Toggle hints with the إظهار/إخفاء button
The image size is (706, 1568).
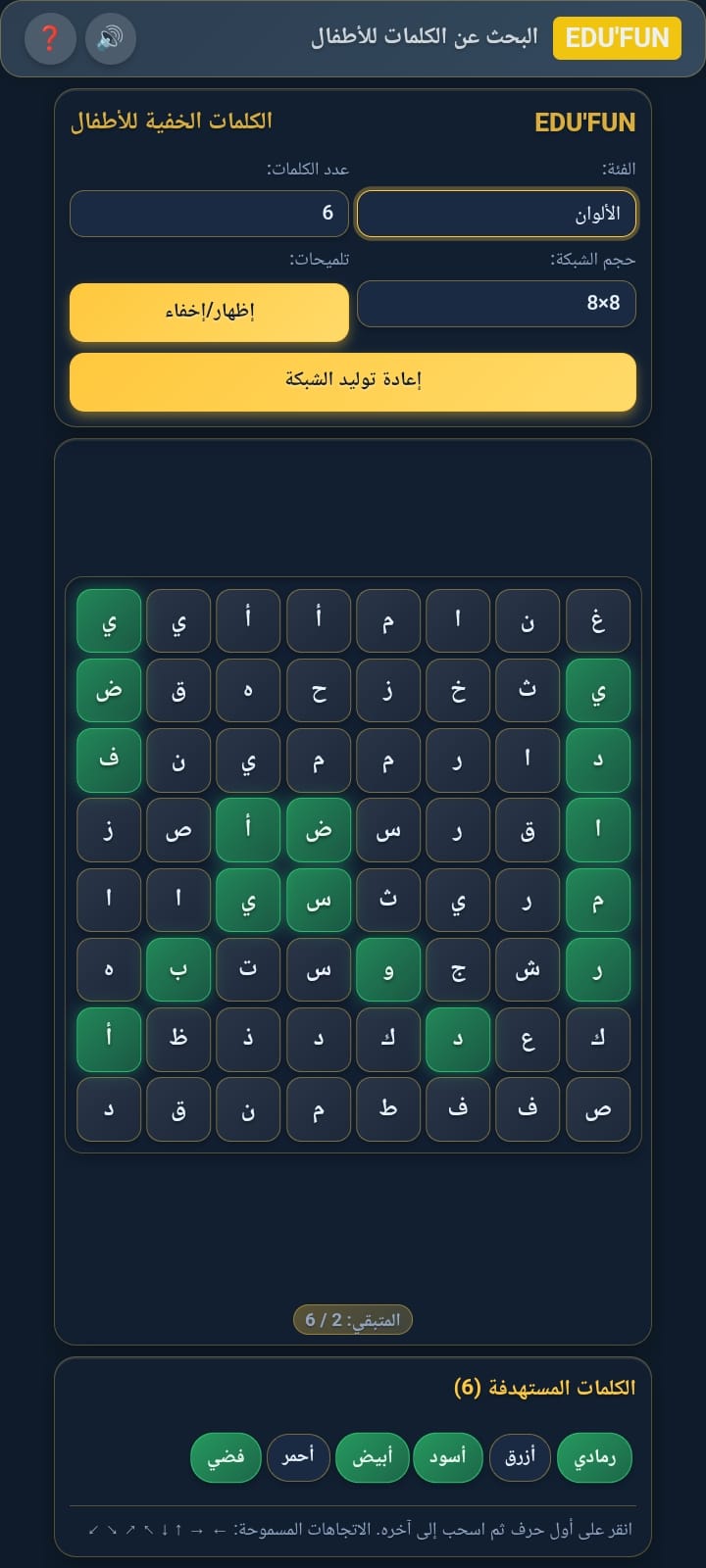pyautogui.click(x=208, y=312)
